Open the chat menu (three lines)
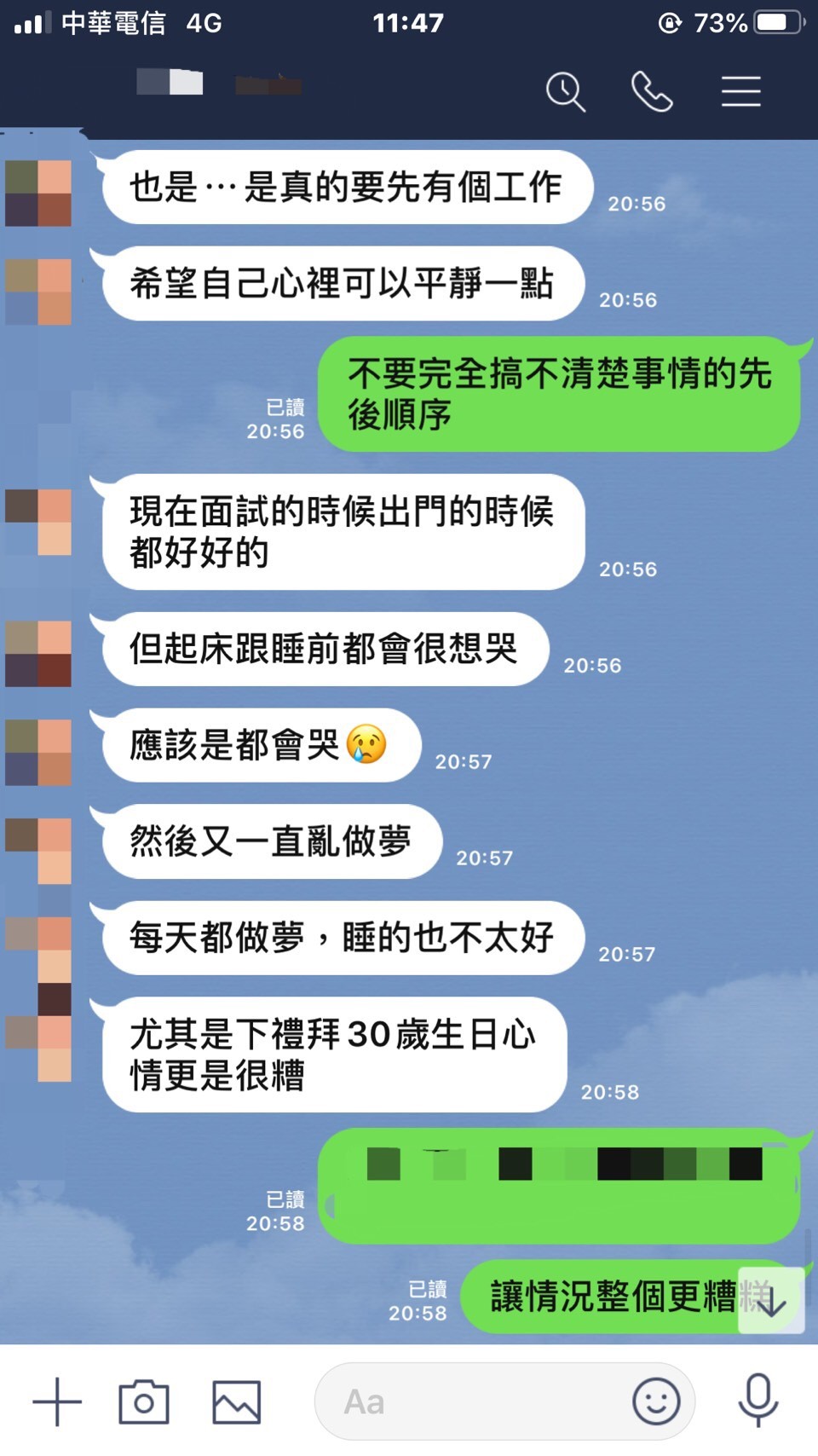Image resolution: width=818 pixels, height=1456 pixels. tap(740, 91)
